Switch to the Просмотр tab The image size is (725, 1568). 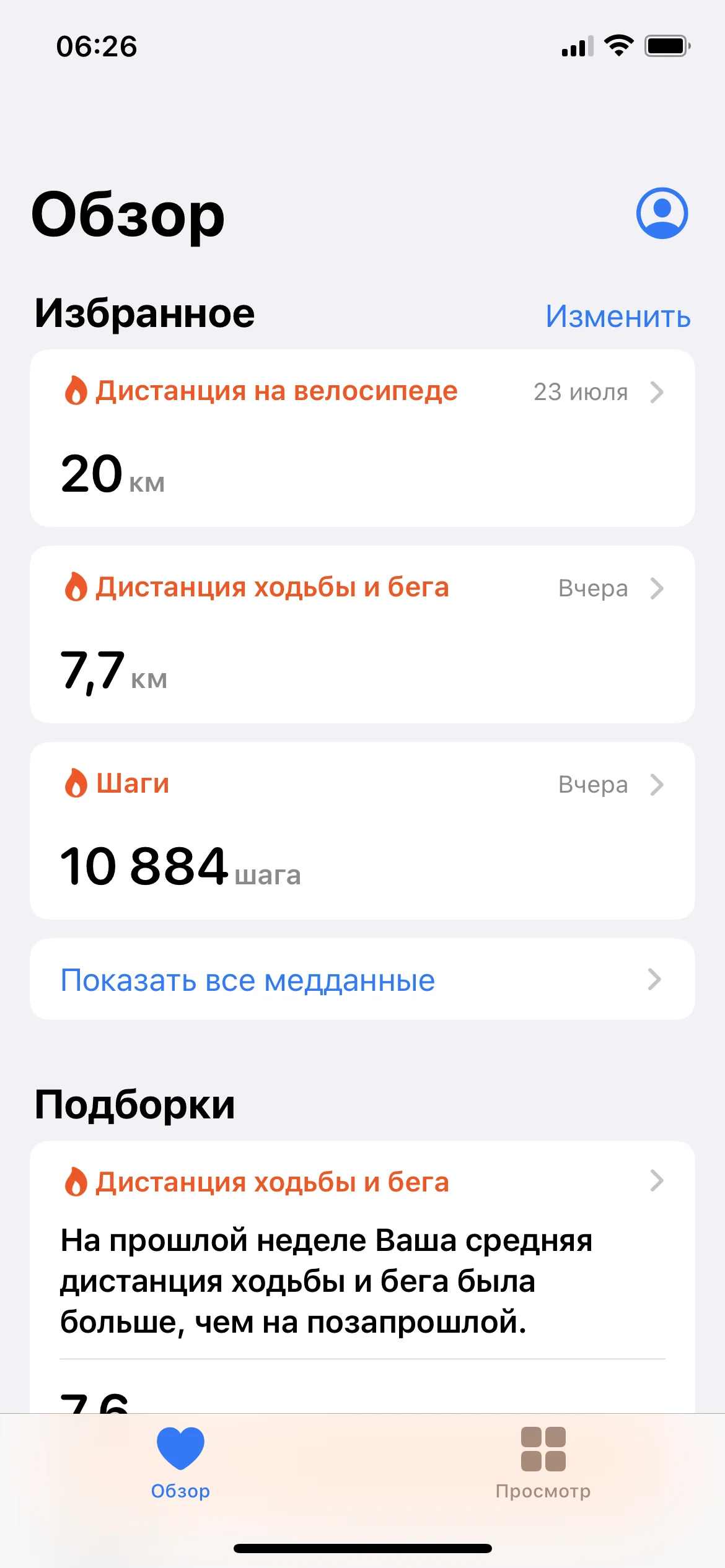pos(543,1463)
